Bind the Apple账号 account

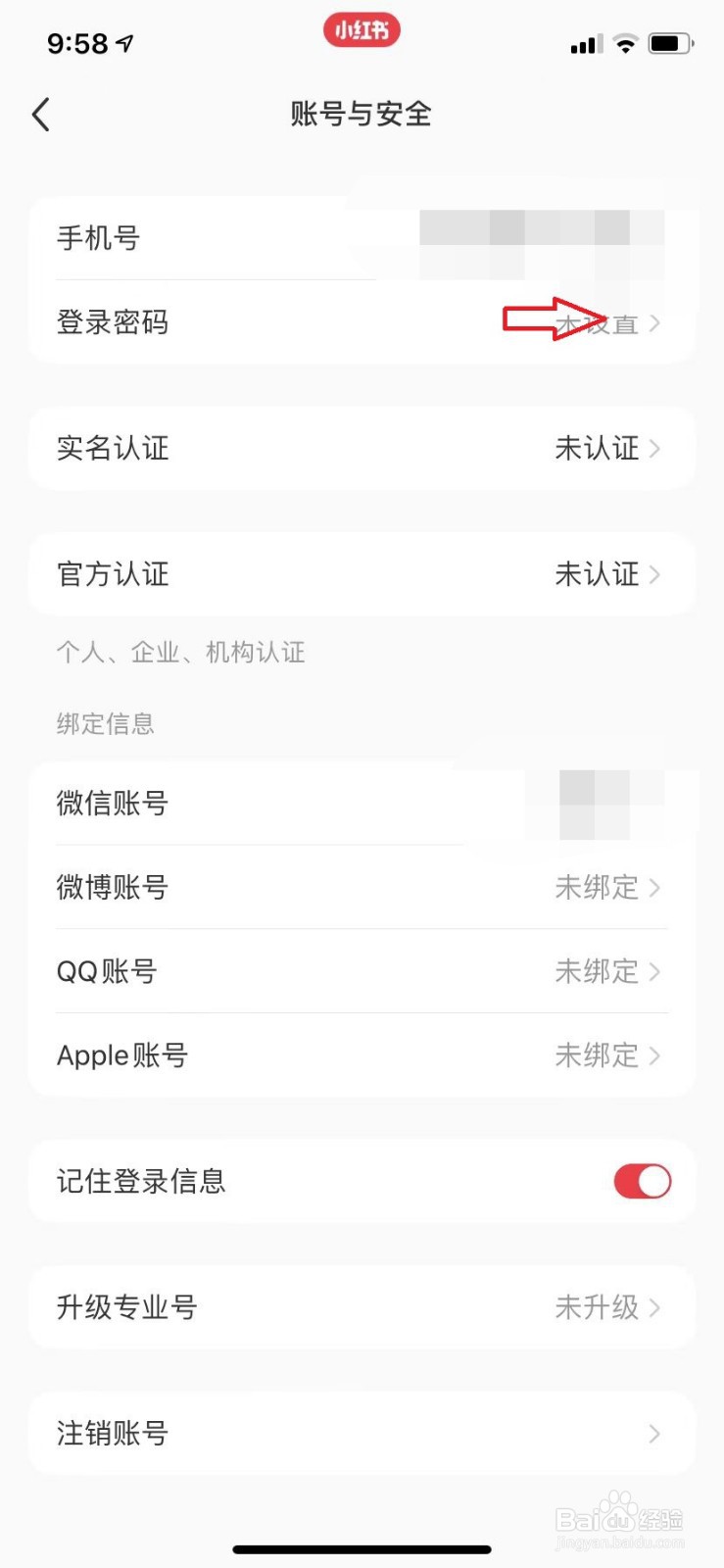(362, 1054)
